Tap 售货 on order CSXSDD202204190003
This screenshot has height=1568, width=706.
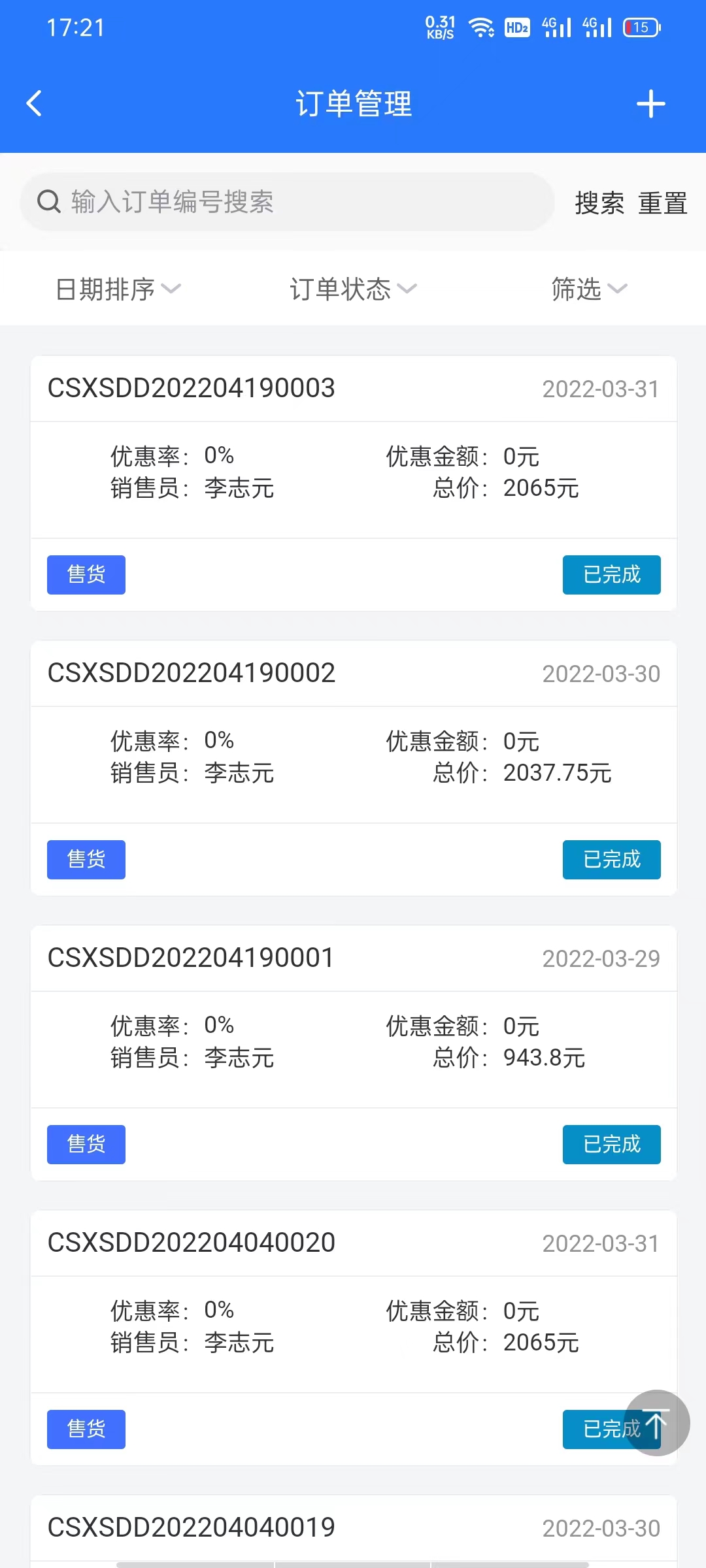pos(86,575)
